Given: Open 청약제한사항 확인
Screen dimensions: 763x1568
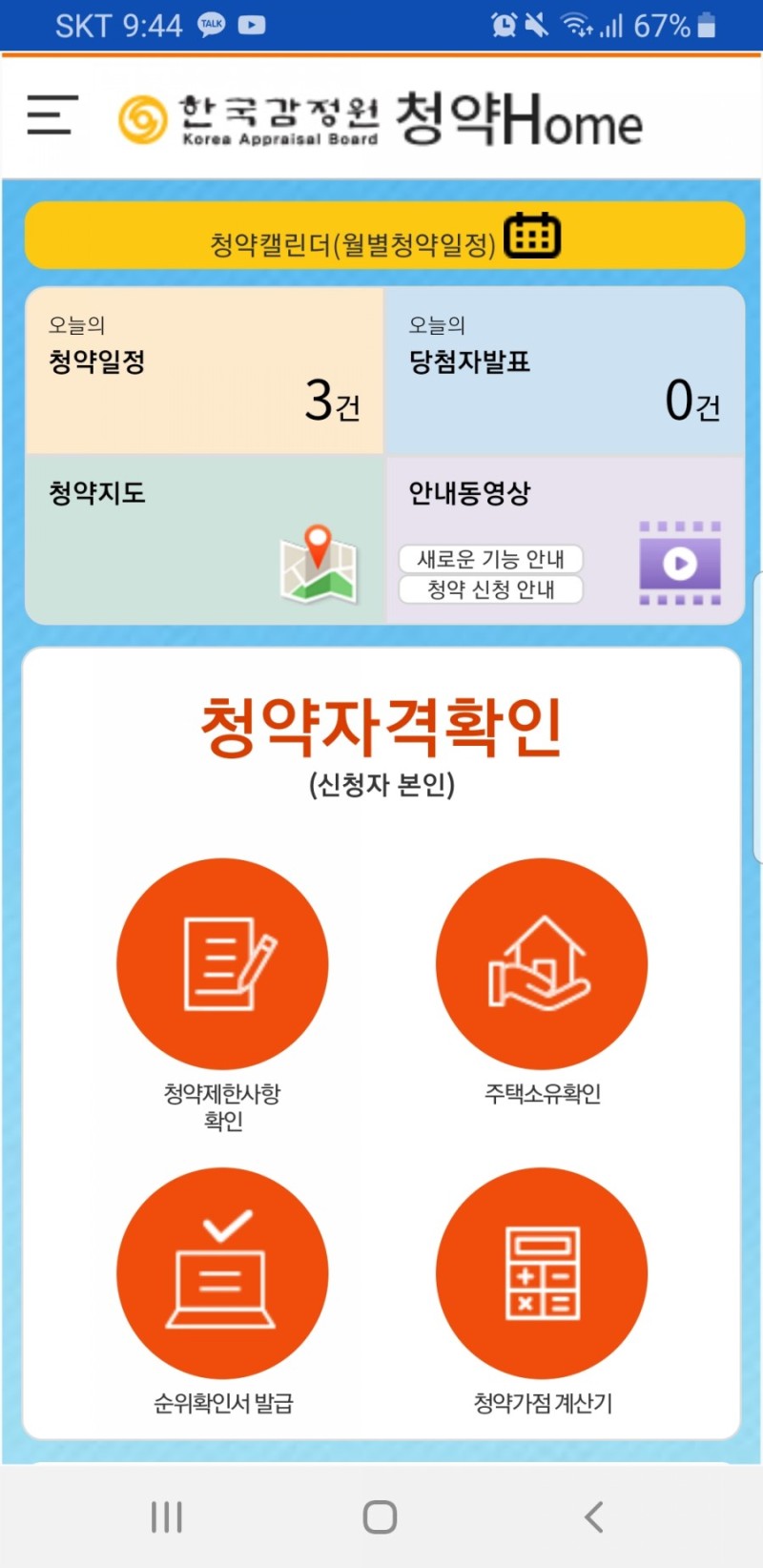Looking at the screenshot, I should [x=222, y=965].
